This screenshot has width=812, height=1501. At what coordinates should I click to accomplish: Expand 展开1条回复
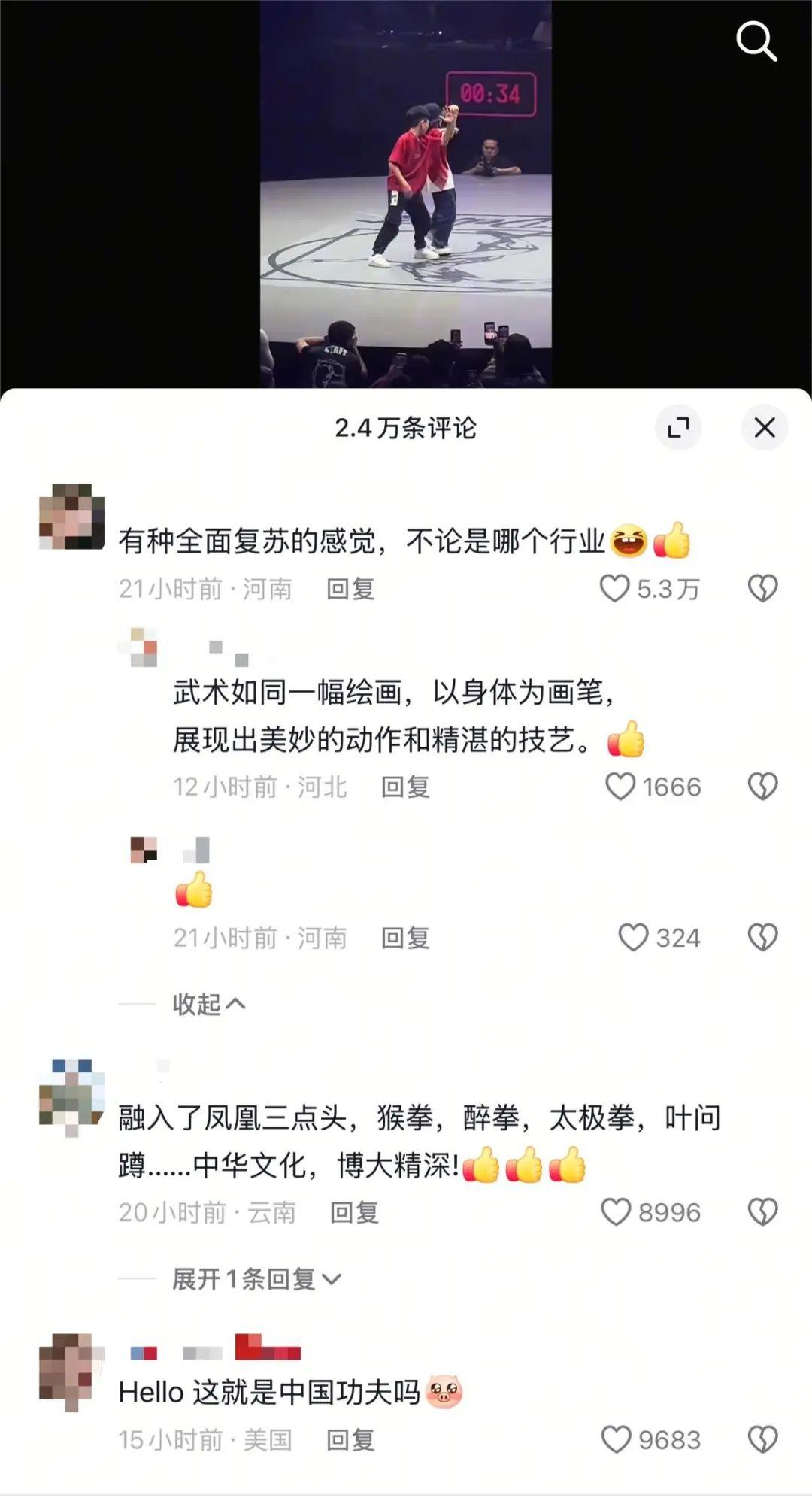[x=256, y=1279]
